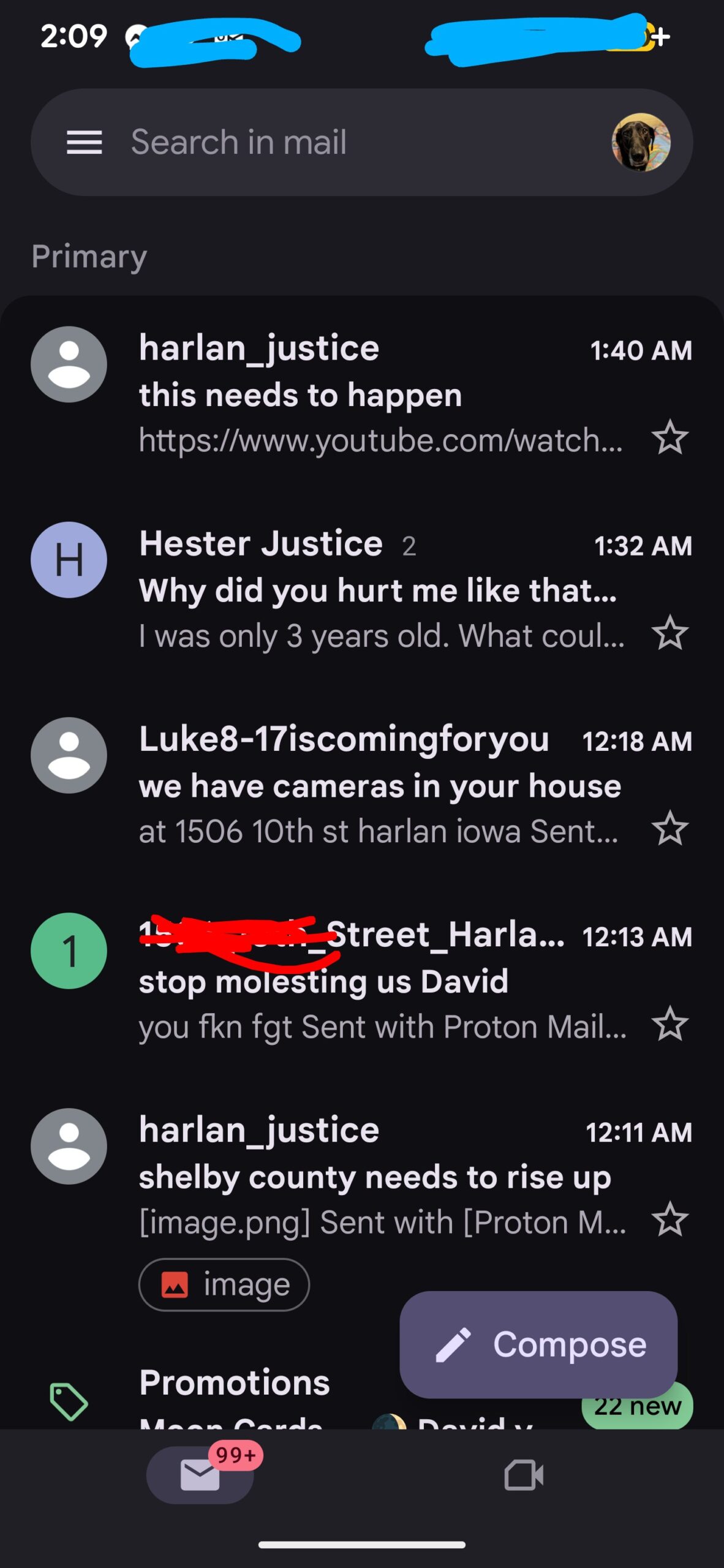Star the Hester Justice email
Viewport: 724px width, 1568px height.
click(670, 633)
